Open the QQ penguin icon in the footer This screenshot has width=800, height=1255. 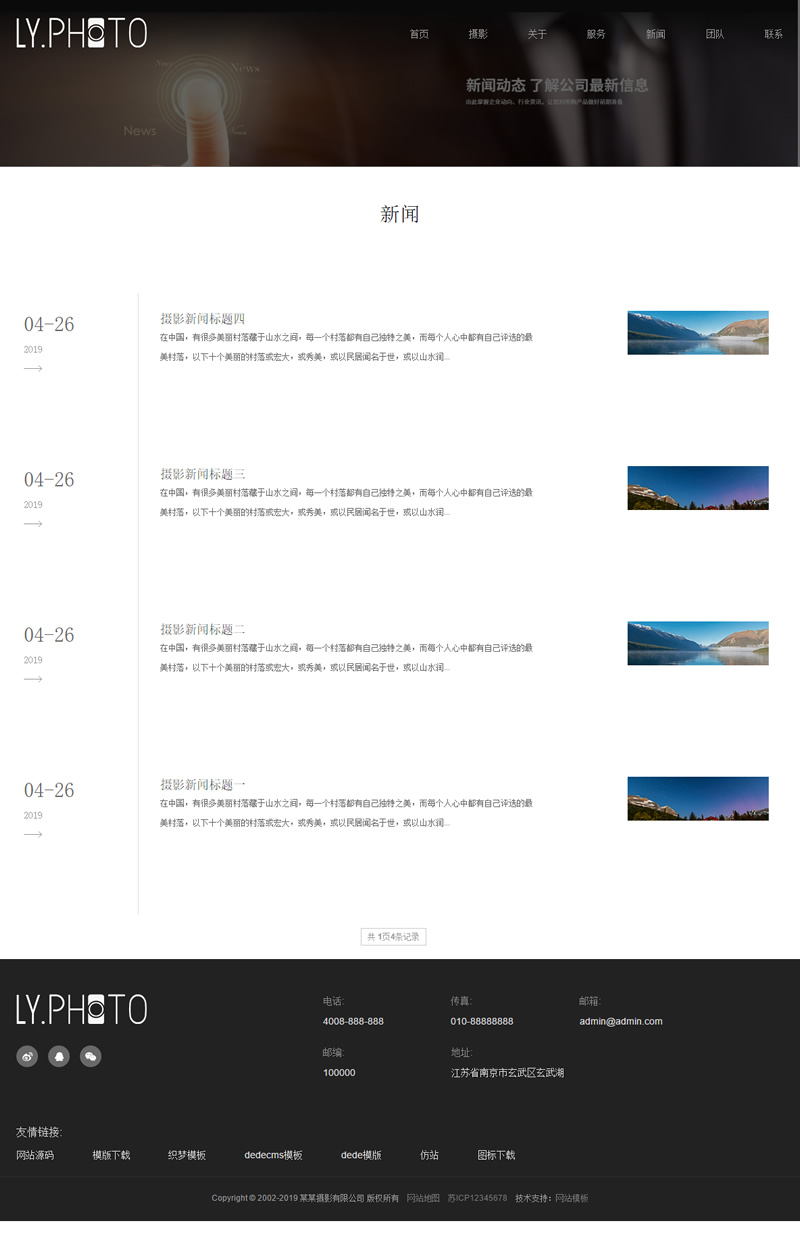[x=59, y=1056]
